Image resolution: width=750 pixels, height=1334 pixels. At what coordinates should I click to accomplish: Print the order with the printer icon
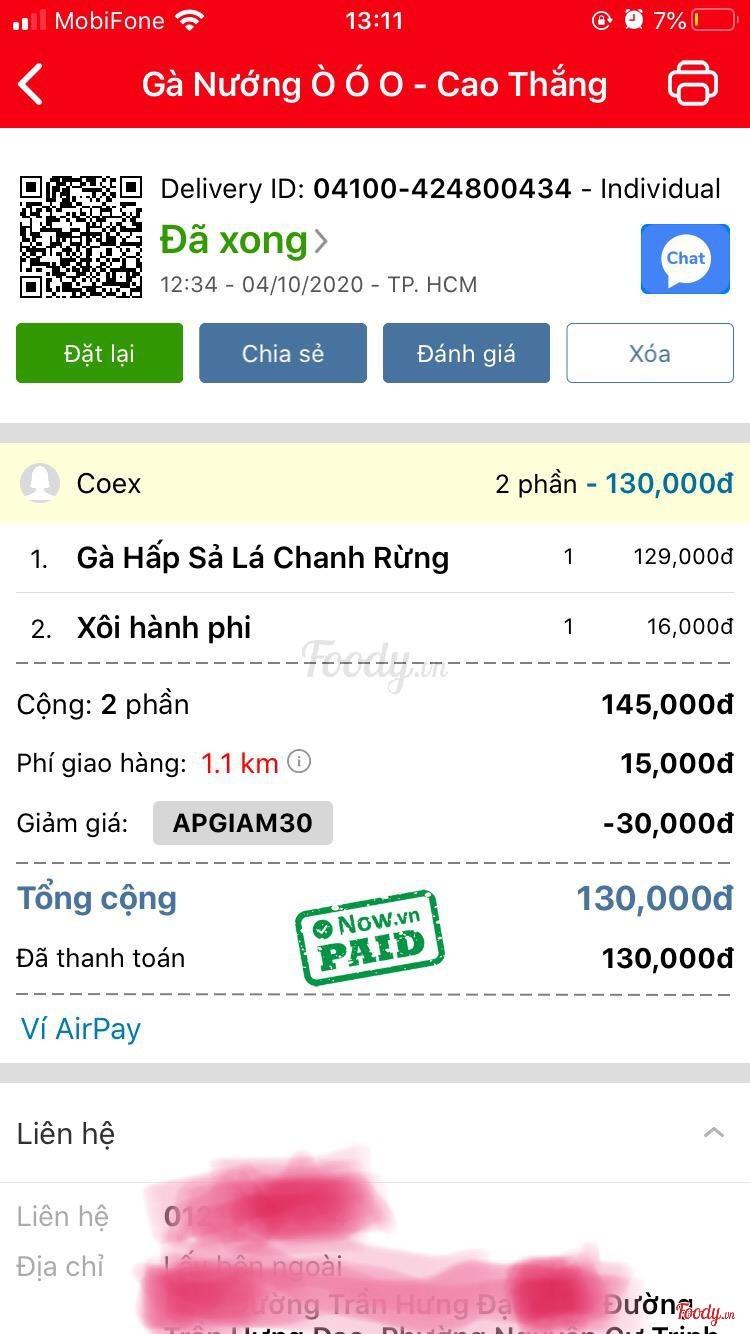pos(692,83)
